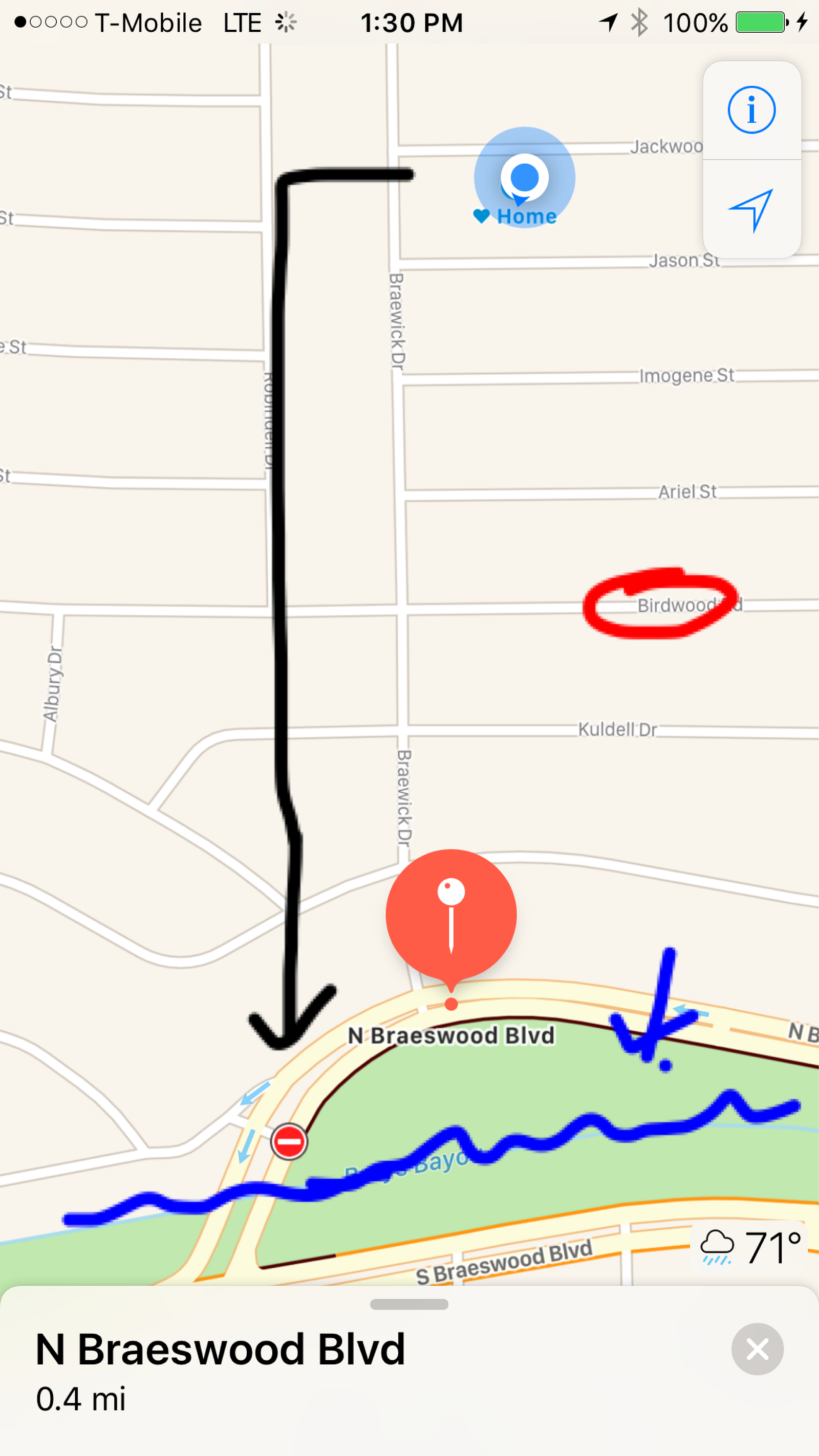Dismiss the N Braeswood Blvd card
Image resolution: width=819 pixels, height=1456 pixels.
pyautogui.click(x=757, y=1350)
